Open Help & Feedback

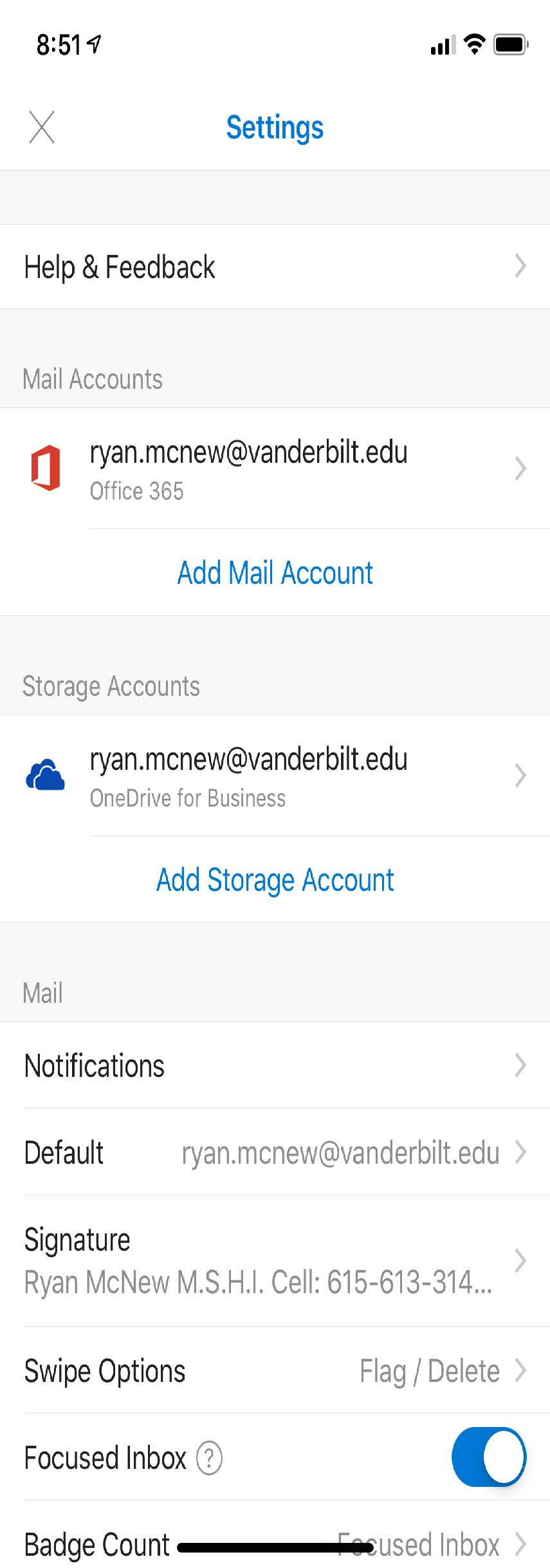point(275,266)
